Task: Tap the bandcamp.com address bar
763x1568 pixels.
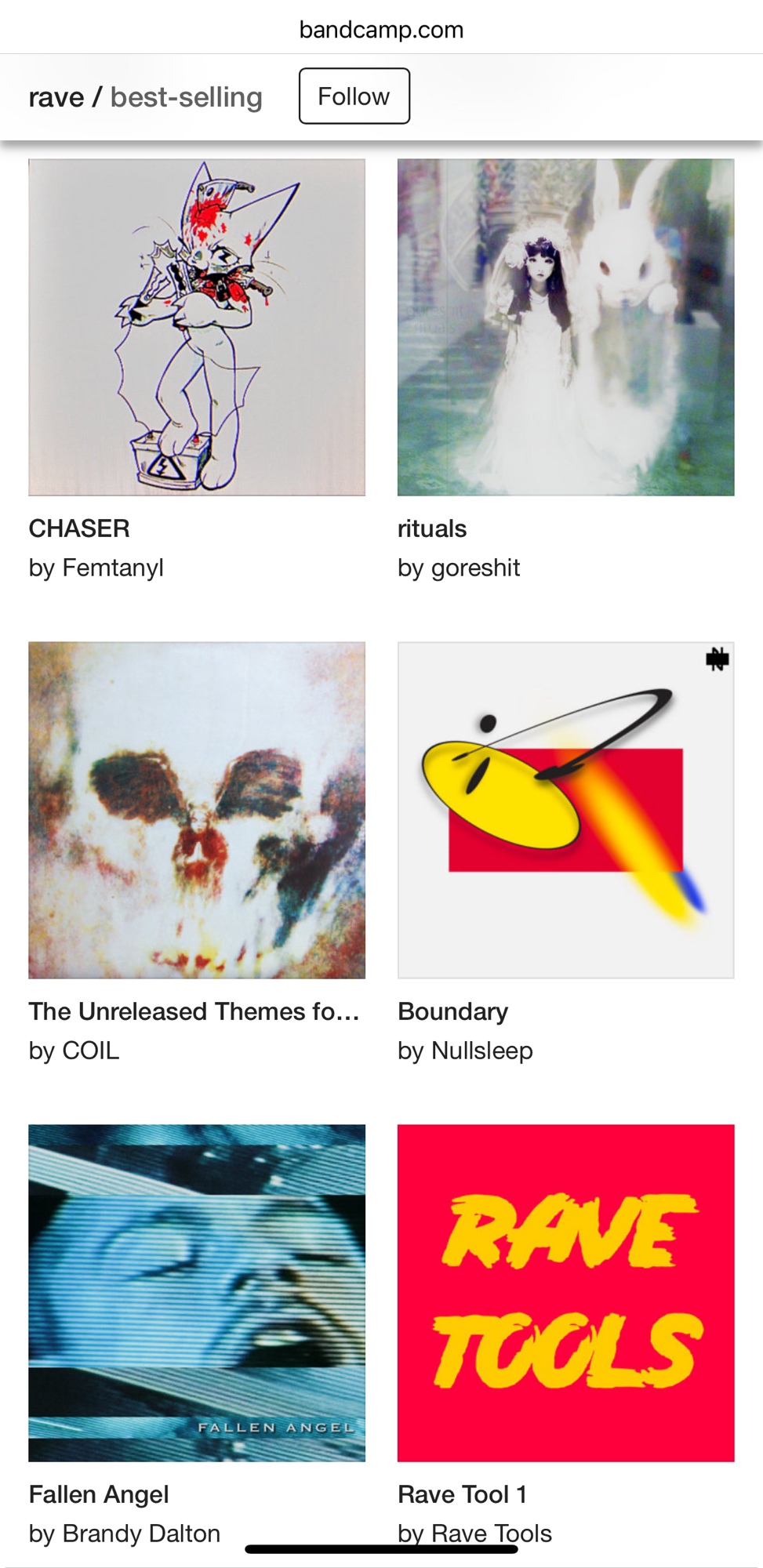Action: click(x=381, y=30)
